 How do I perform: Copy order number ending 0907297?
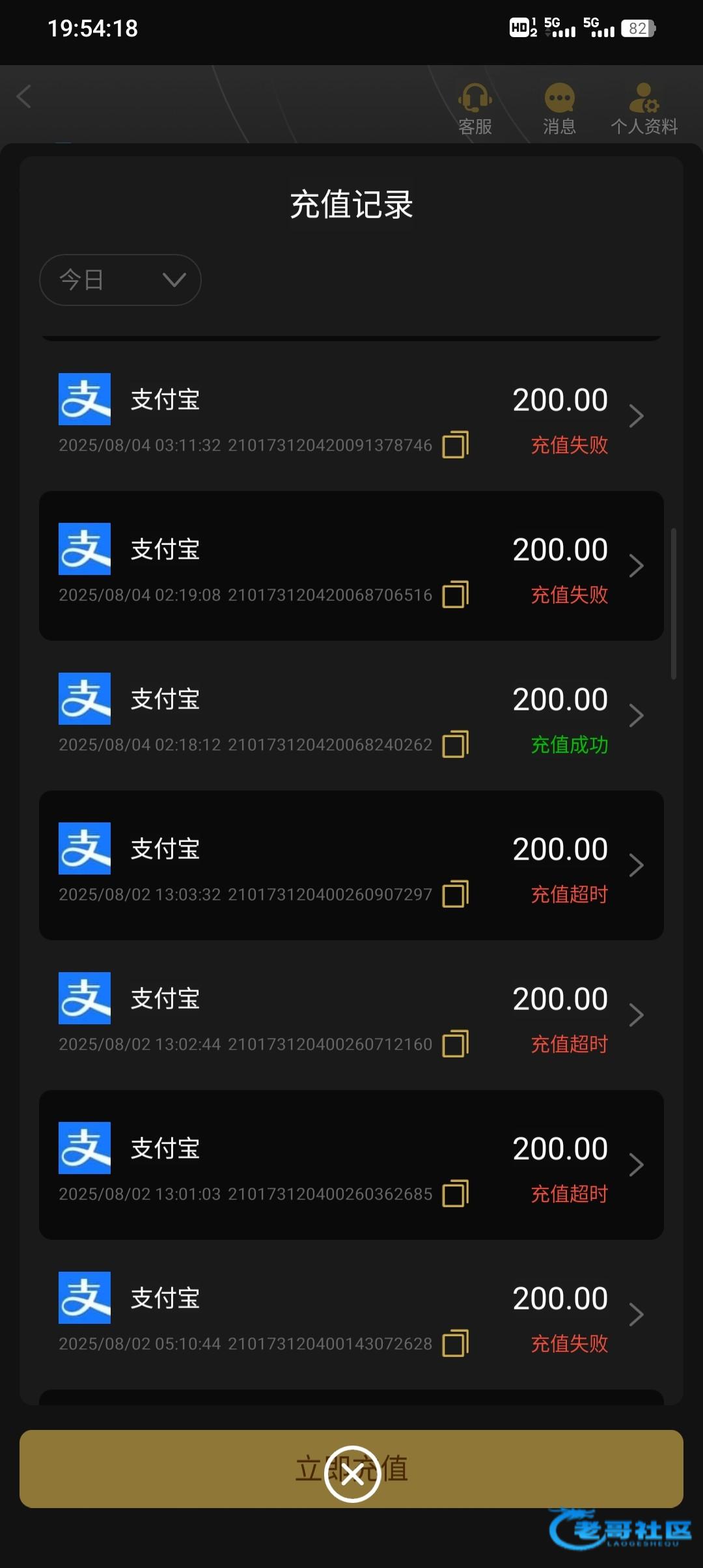point(456,894)
